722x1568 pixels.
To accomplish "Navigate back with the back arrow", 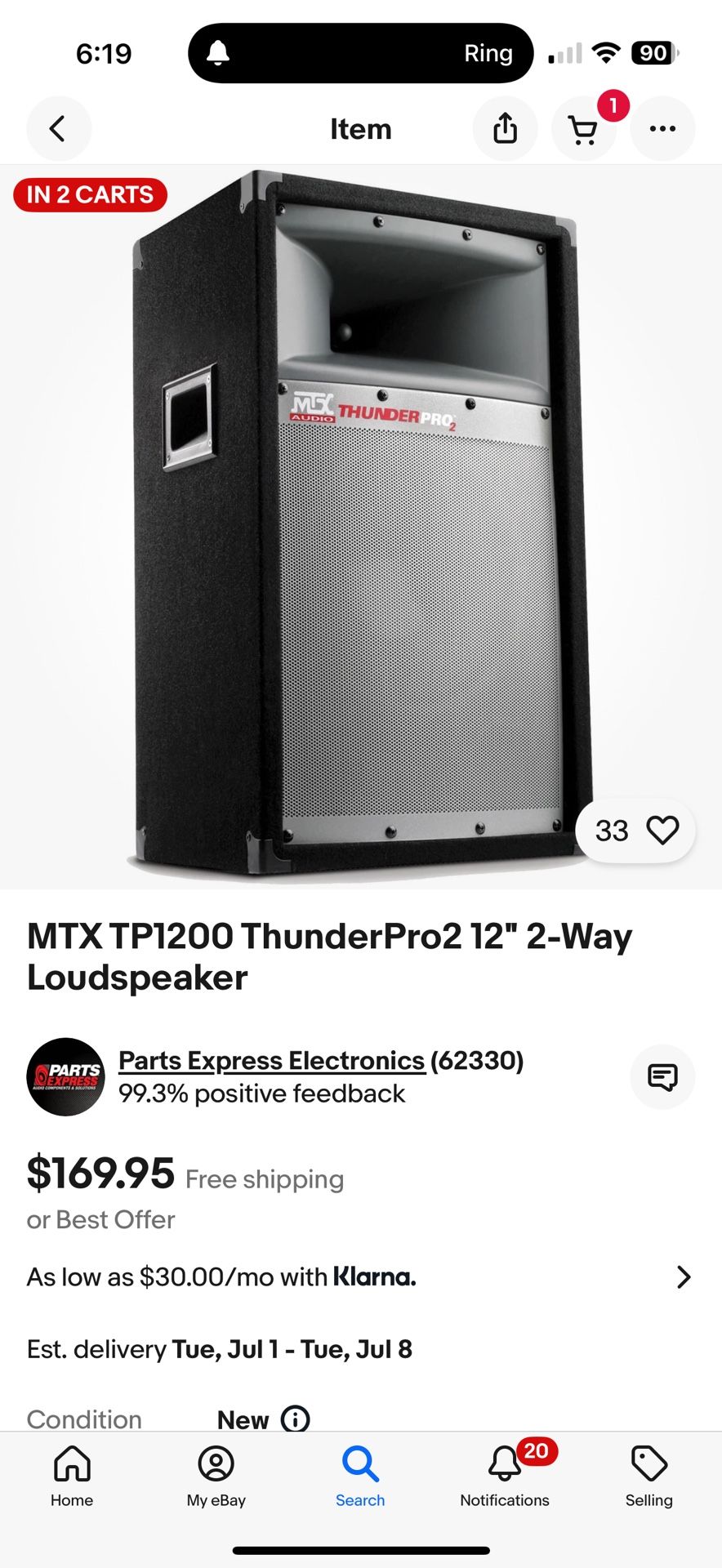I will point(58,128).
